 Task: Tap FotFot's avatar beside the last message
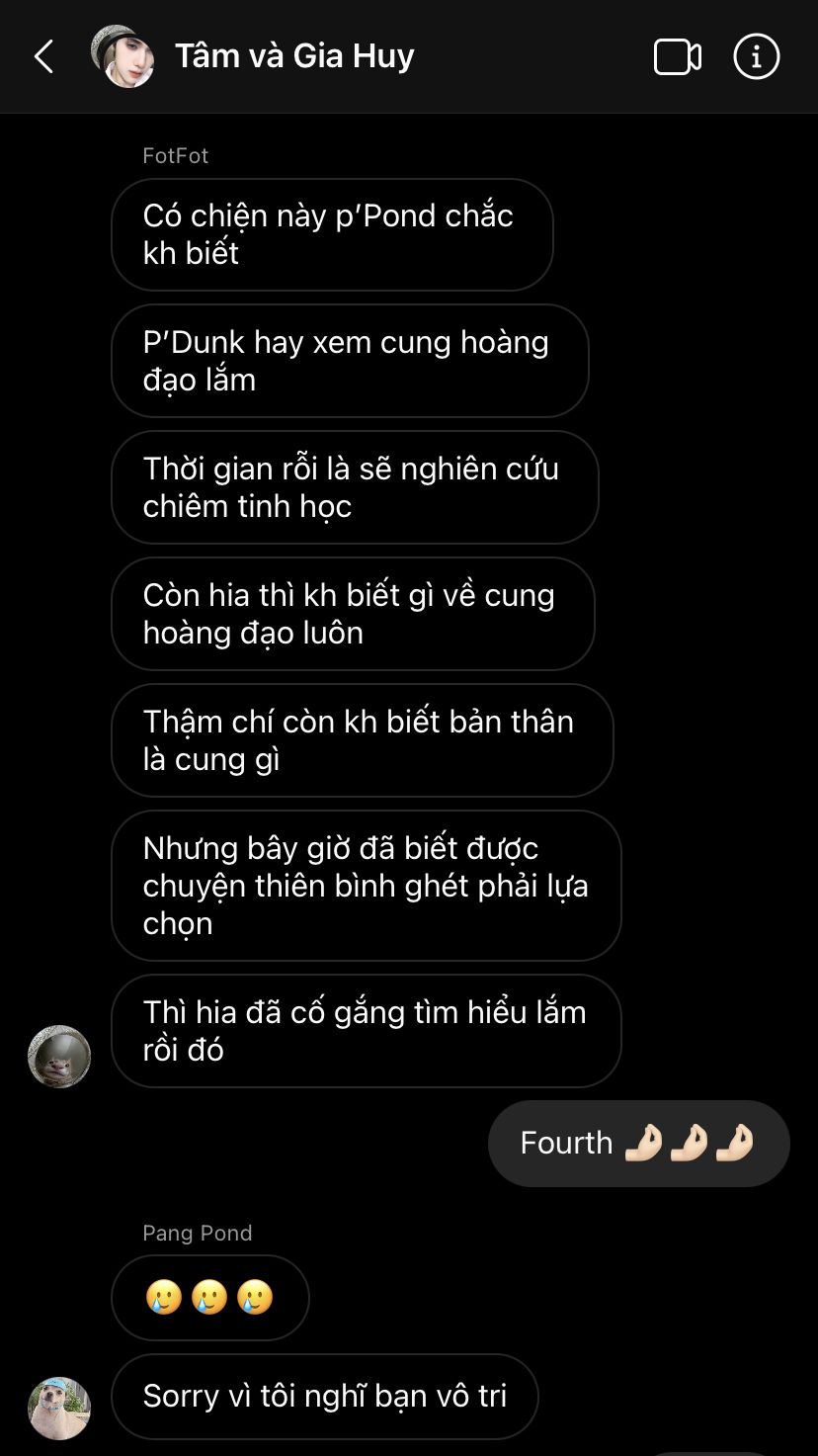[x=59, y=1057]
